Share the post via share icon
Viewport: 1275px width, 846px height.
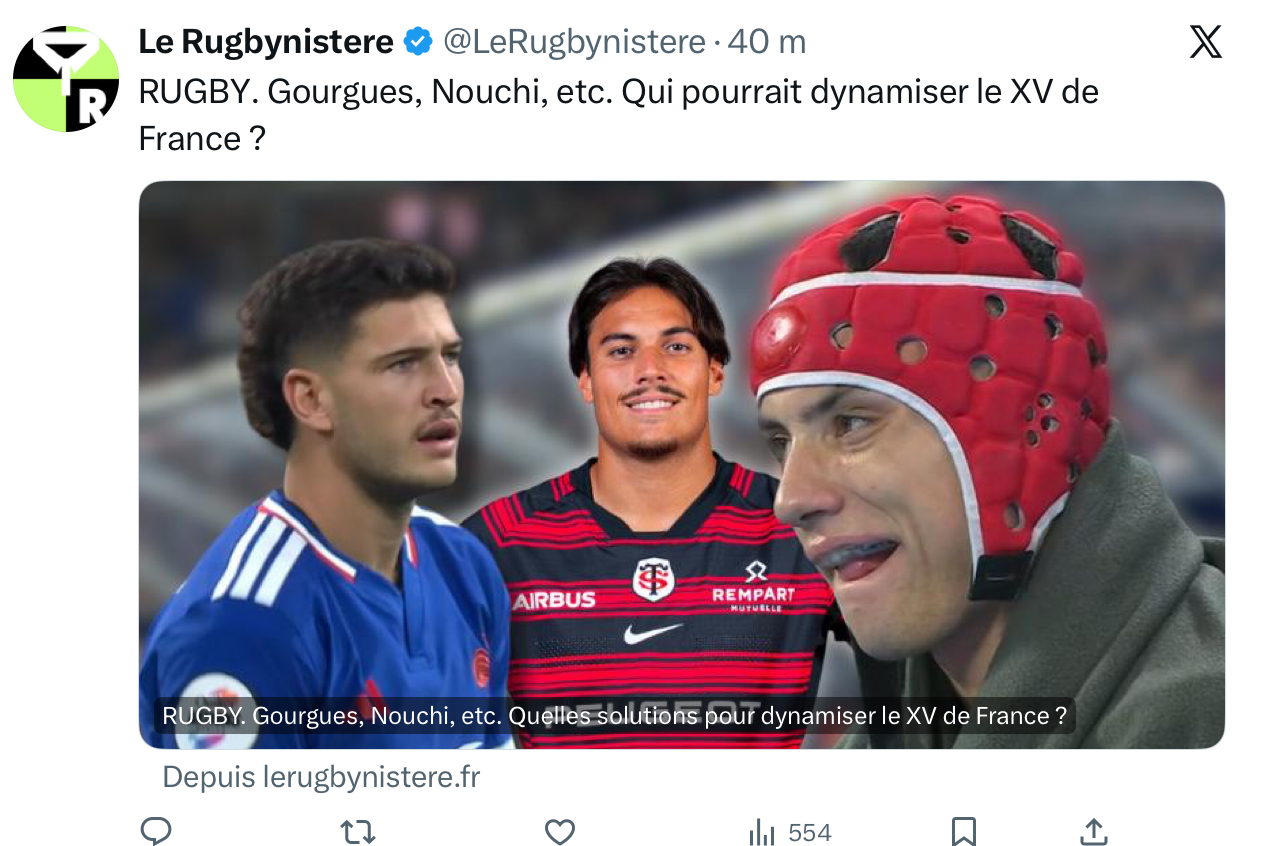(1094, 831)
